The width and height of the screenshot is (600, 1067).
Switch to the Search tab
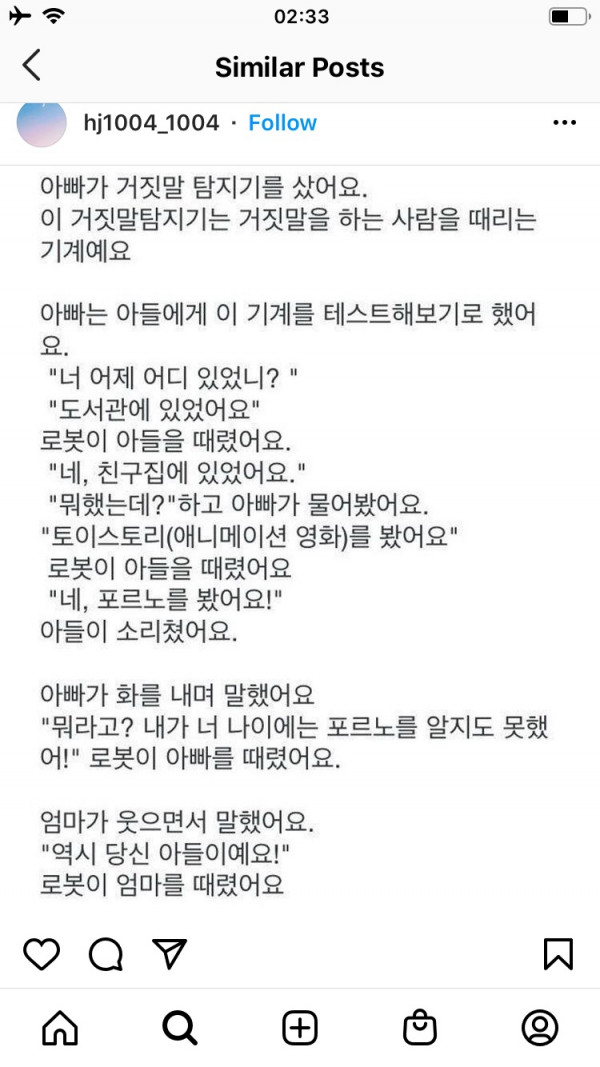pyautogui.click(x=180, y=1027)
